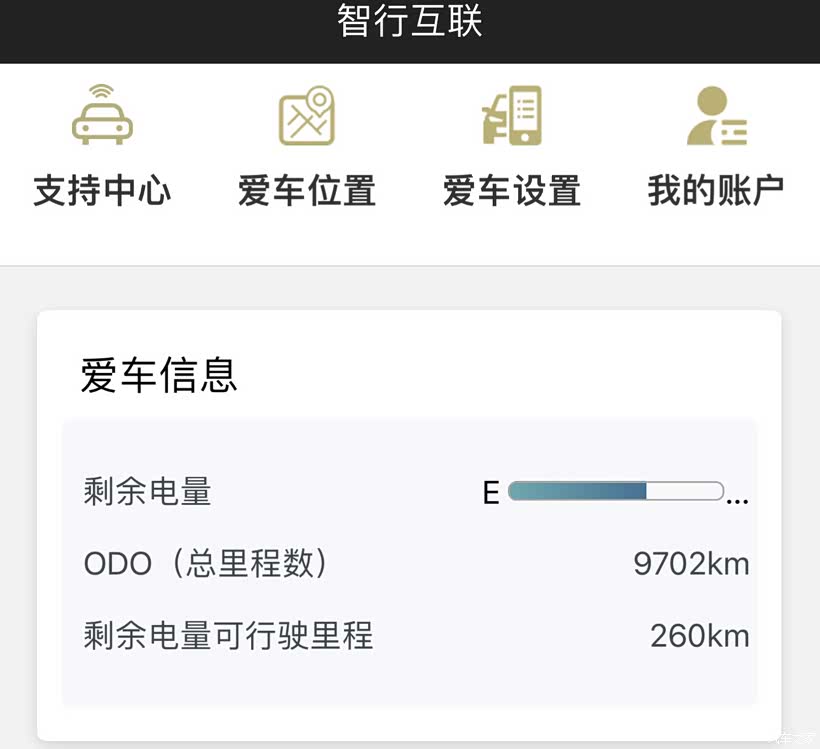
Task: Open 爱车位置 car location
Action: pos(307,145)
